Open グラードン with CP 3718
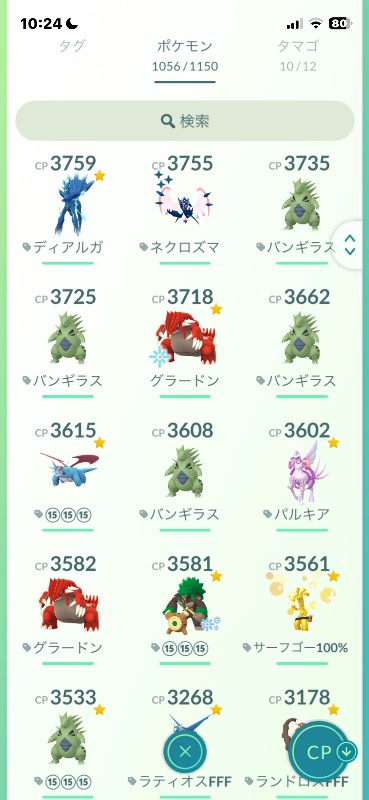 (x=185, y=342)
